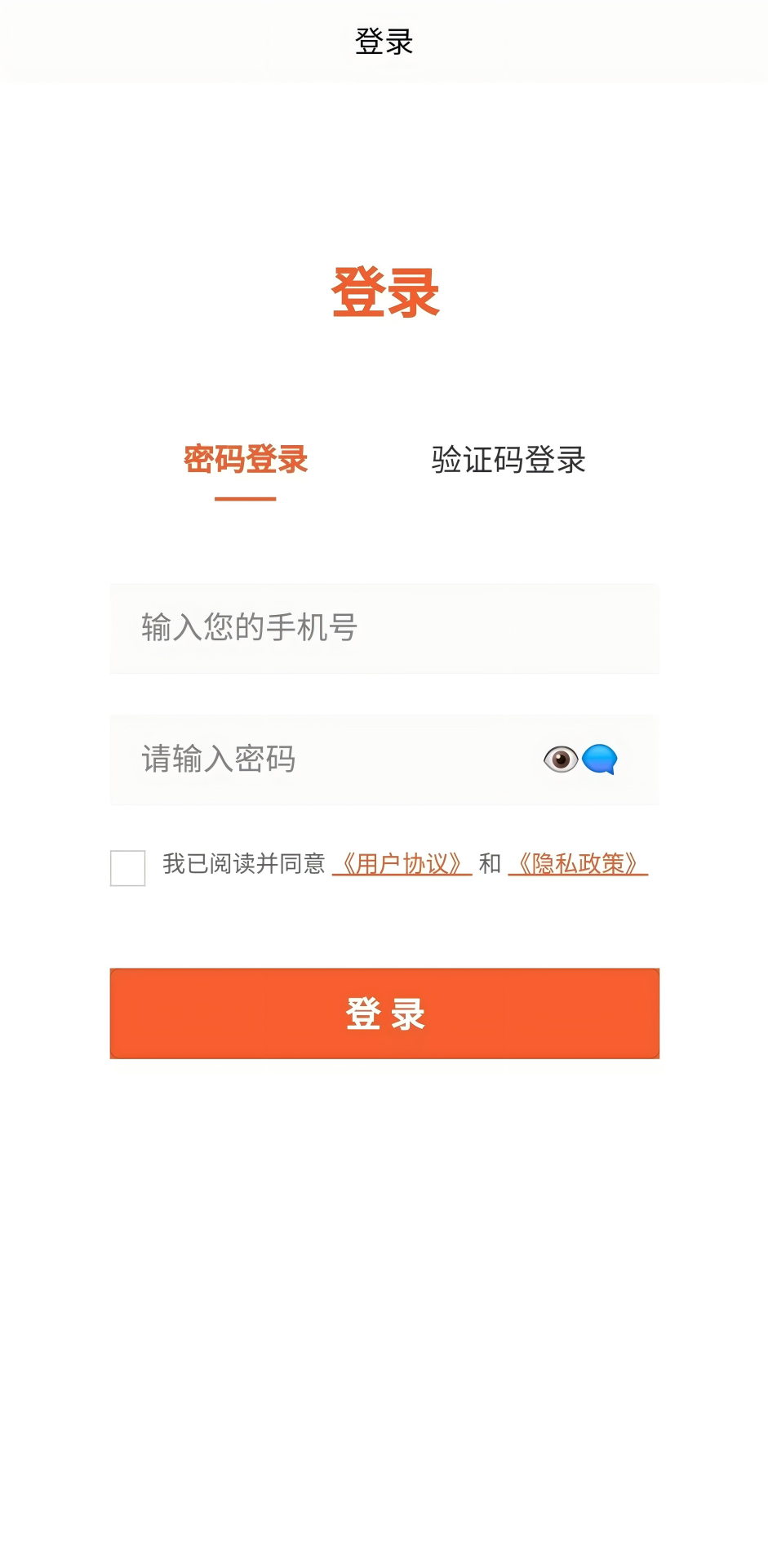Tap the large orange 登录 heading
This screenshot has width=768, height=1568.
point(384,292)
